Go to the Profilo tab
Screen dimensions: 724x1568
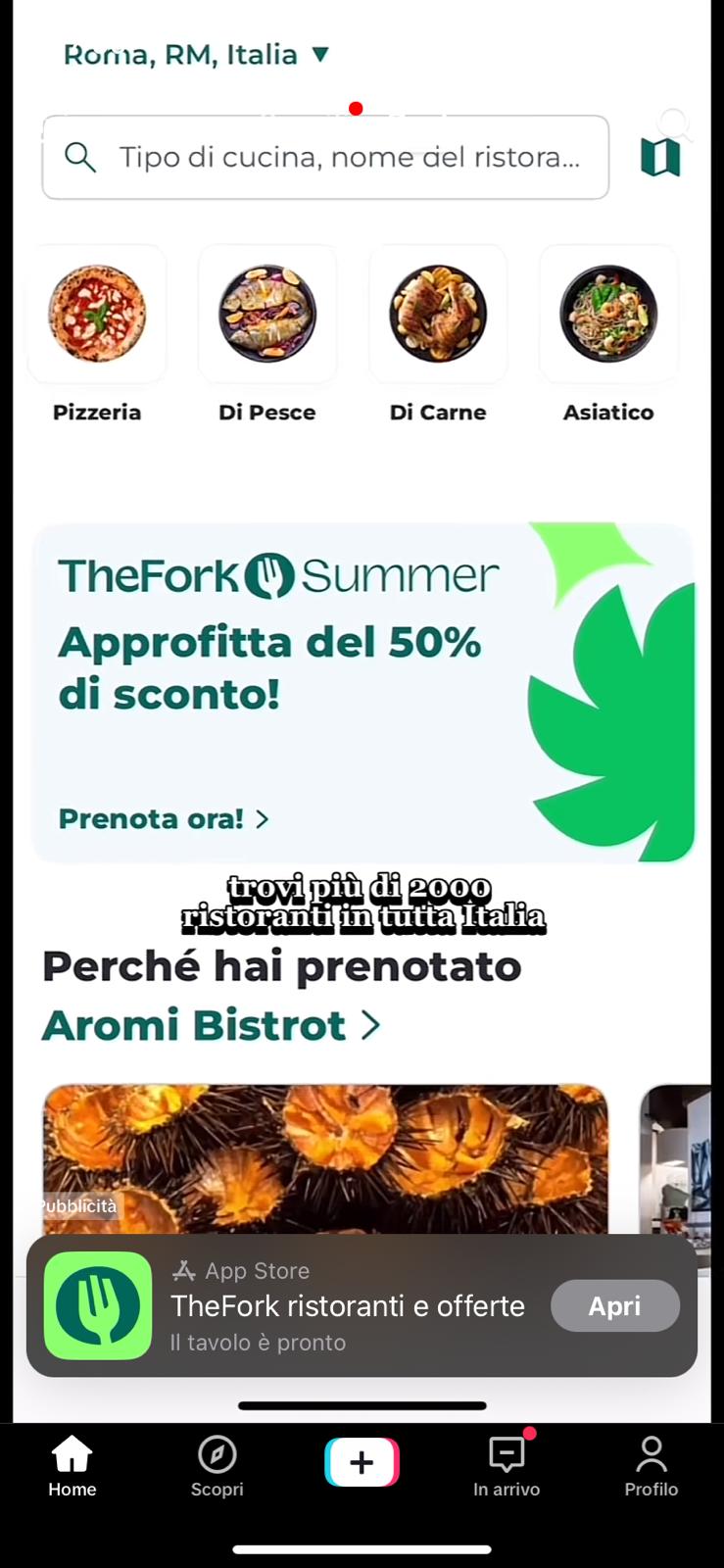tap(651, 1466)
